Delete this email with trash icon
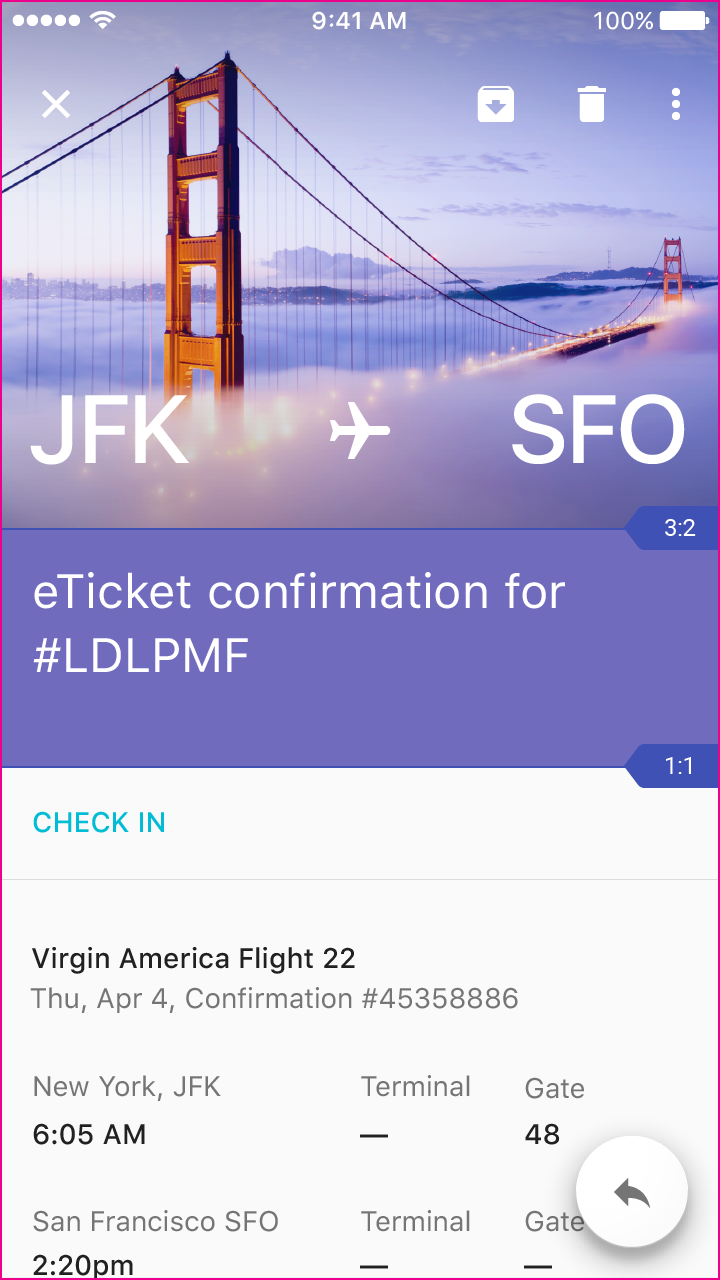 click(x=592, y=104)
